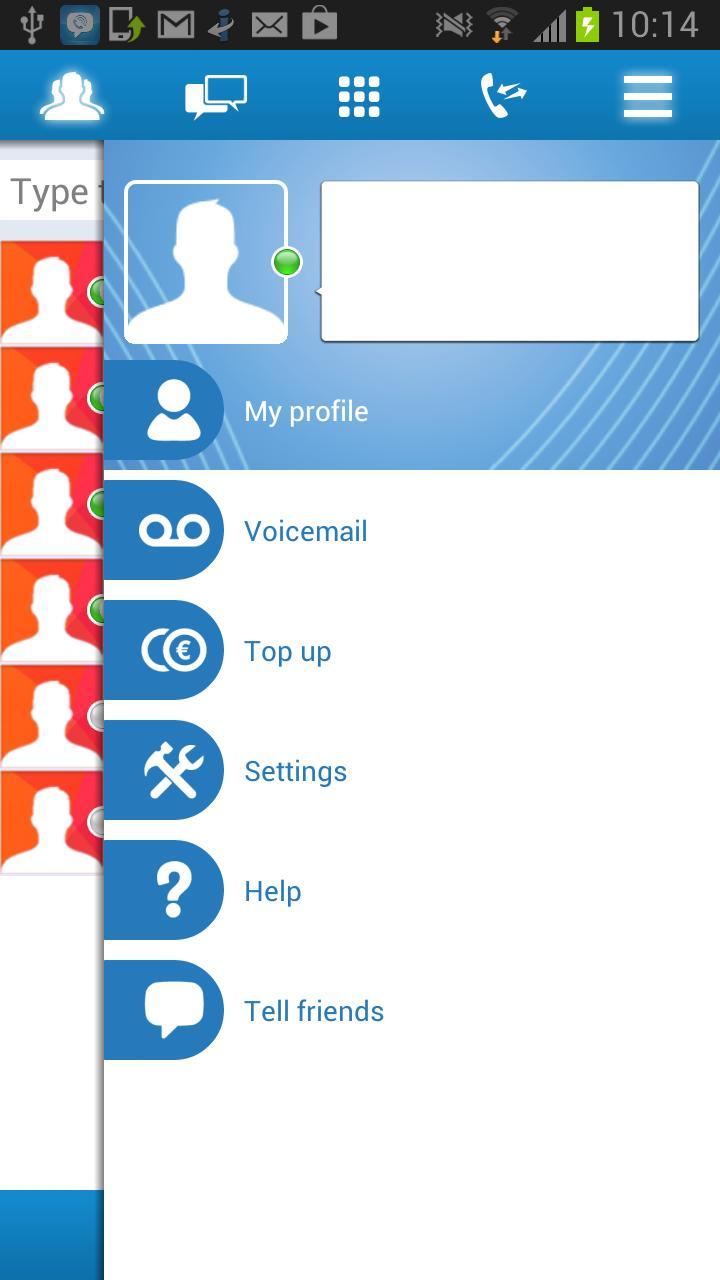Open the Tell friends option

point(313,1010)
